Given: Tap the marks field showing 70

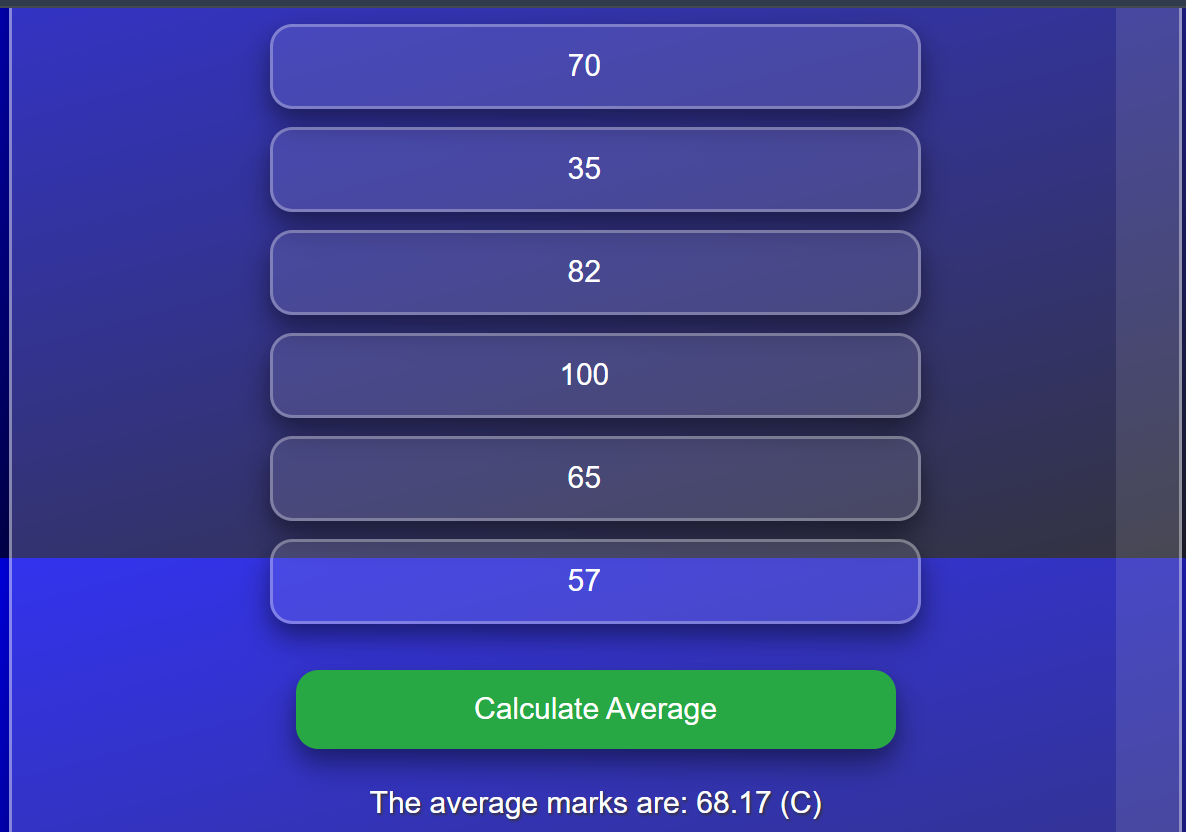Looking at the screenshot, I should coord(595,67).
